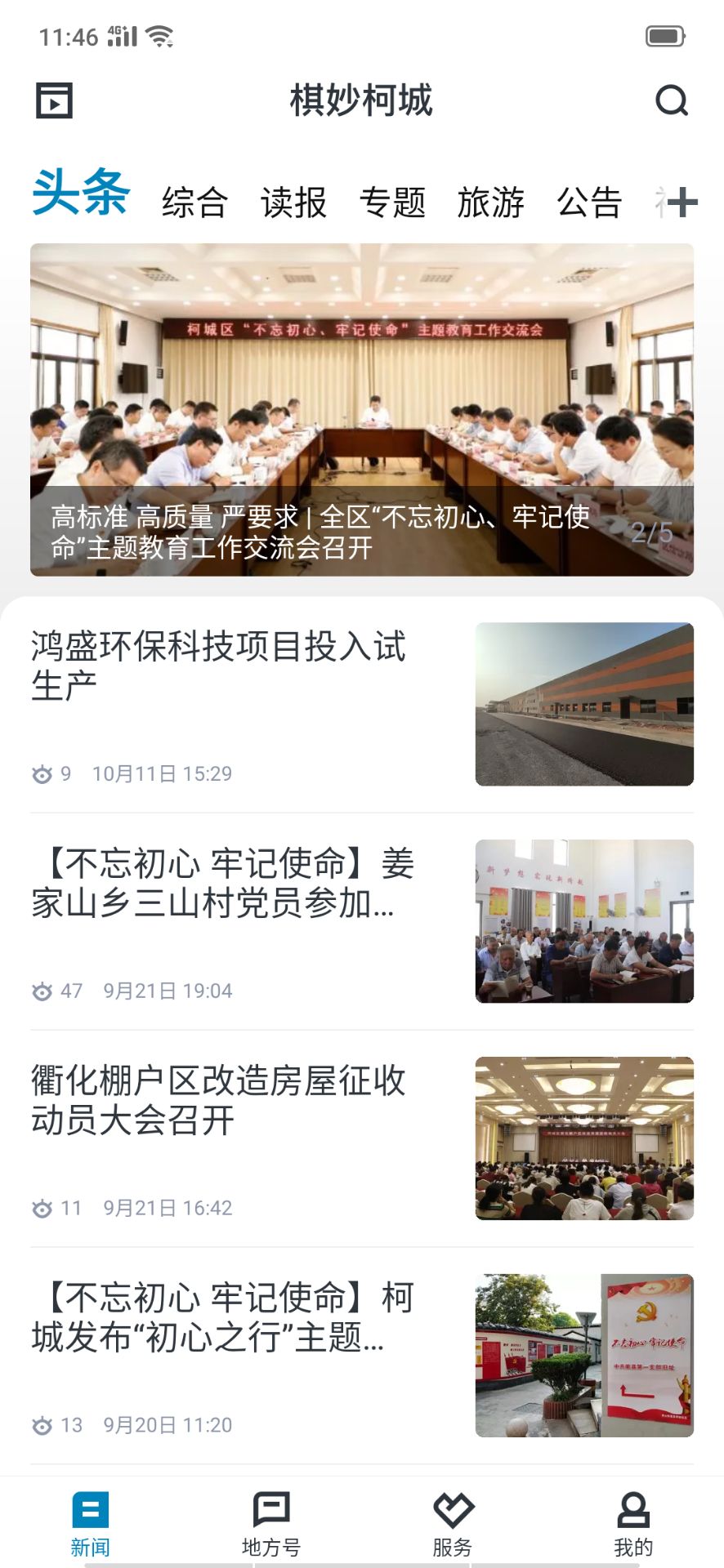Switch to the 地方号 bottom tab
This screenshot has height=1568, width=724.
(x=271, y=1524)
